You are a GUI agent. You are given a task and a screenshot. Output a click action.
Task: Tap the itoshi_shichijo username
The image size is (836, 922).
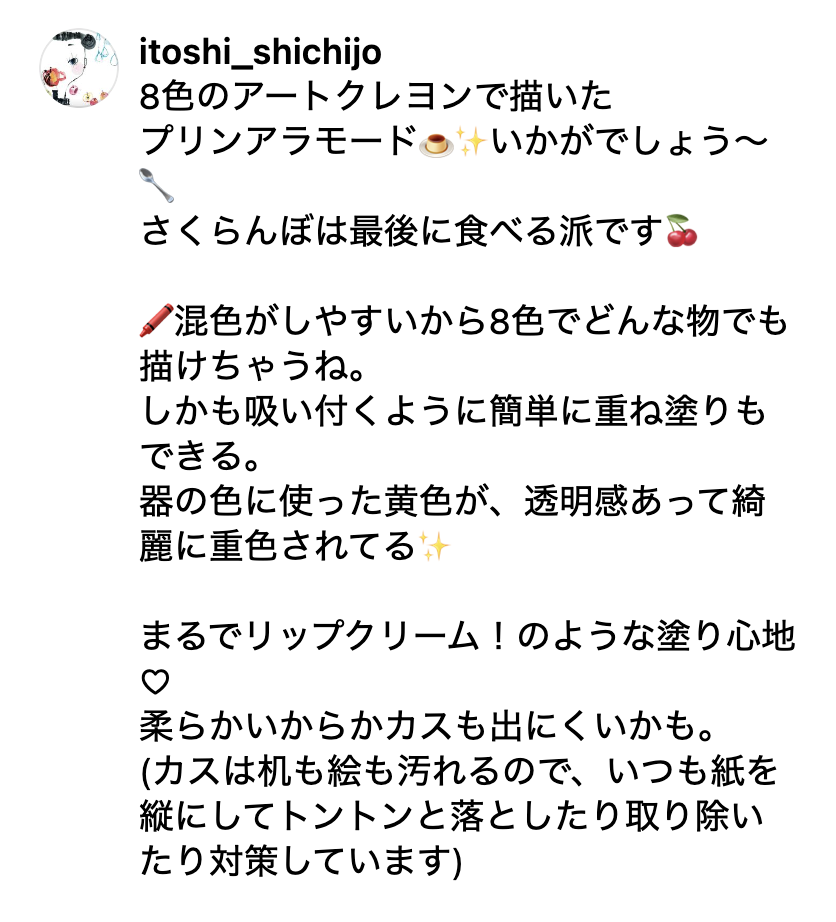pos(260,52)
